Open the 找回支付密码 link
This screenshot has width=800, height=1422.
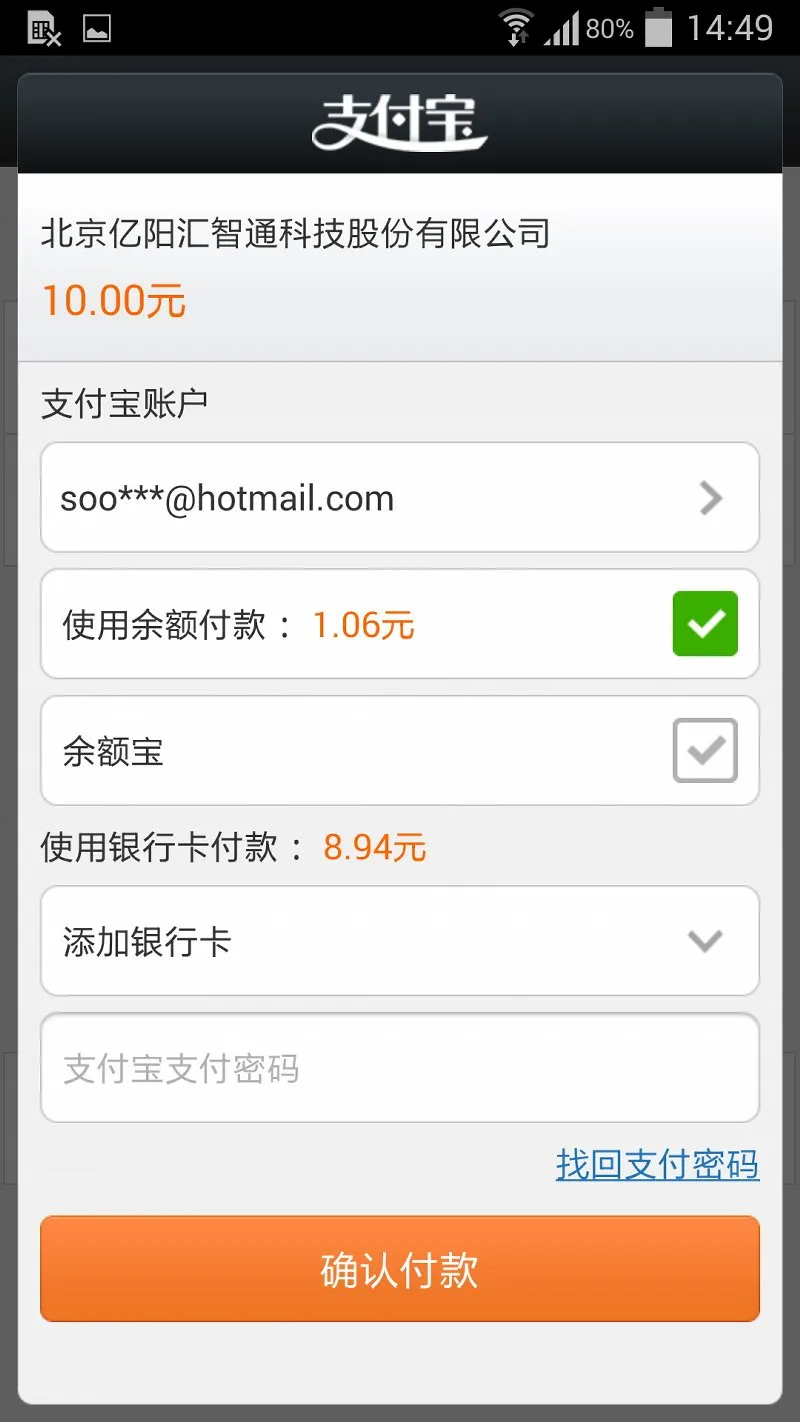click(657, 1165)
